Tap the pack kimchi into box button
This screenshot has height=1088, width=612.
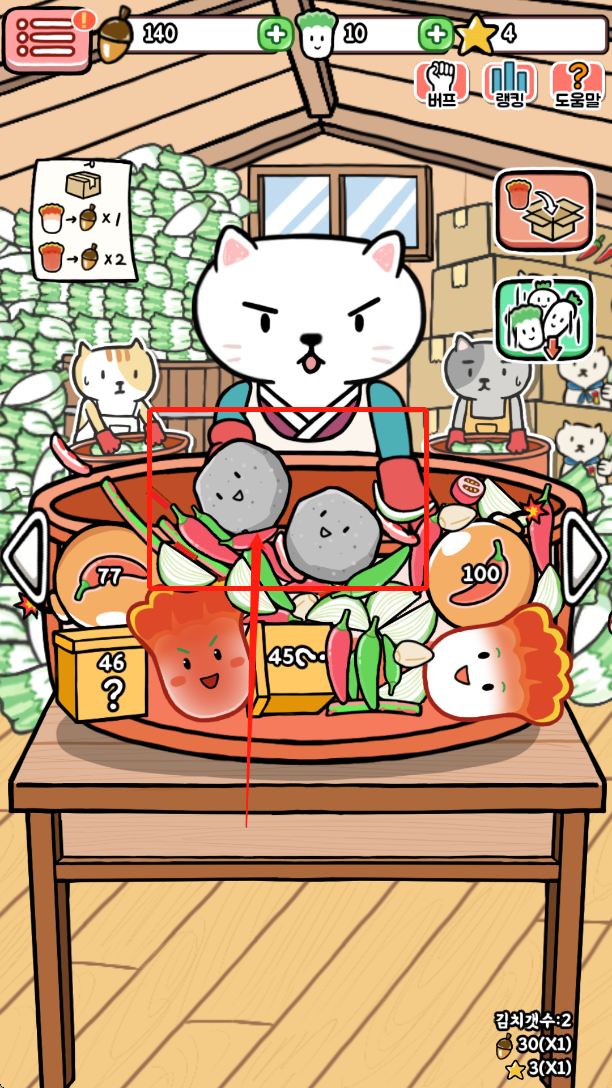tap(543, 210)
